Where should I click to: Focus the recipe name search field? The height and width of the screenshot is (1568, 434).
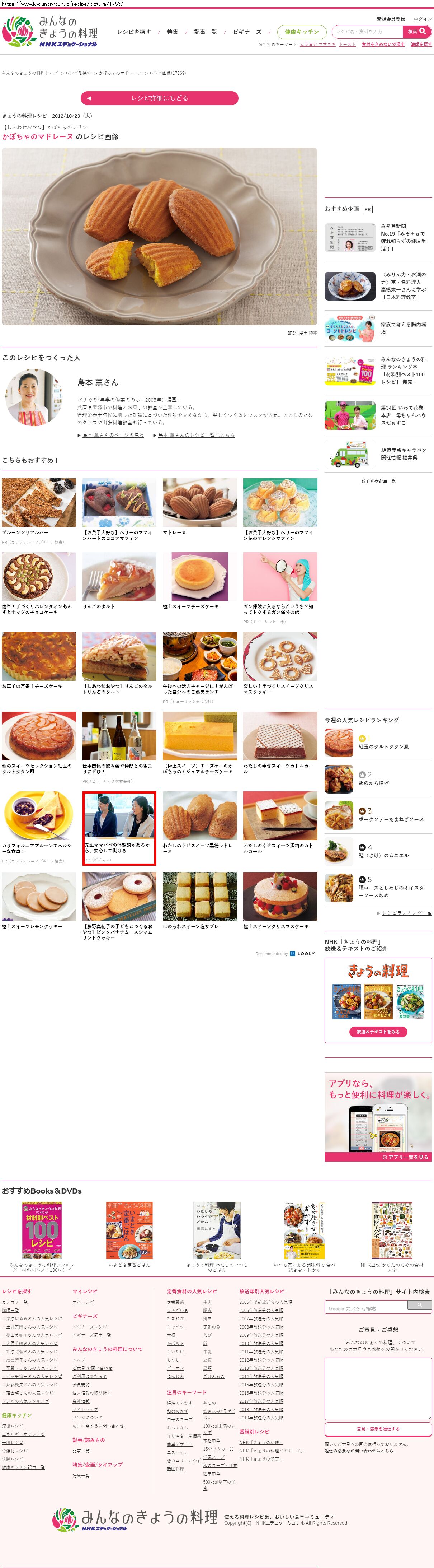pyautogui.click(x=367, y=32)
